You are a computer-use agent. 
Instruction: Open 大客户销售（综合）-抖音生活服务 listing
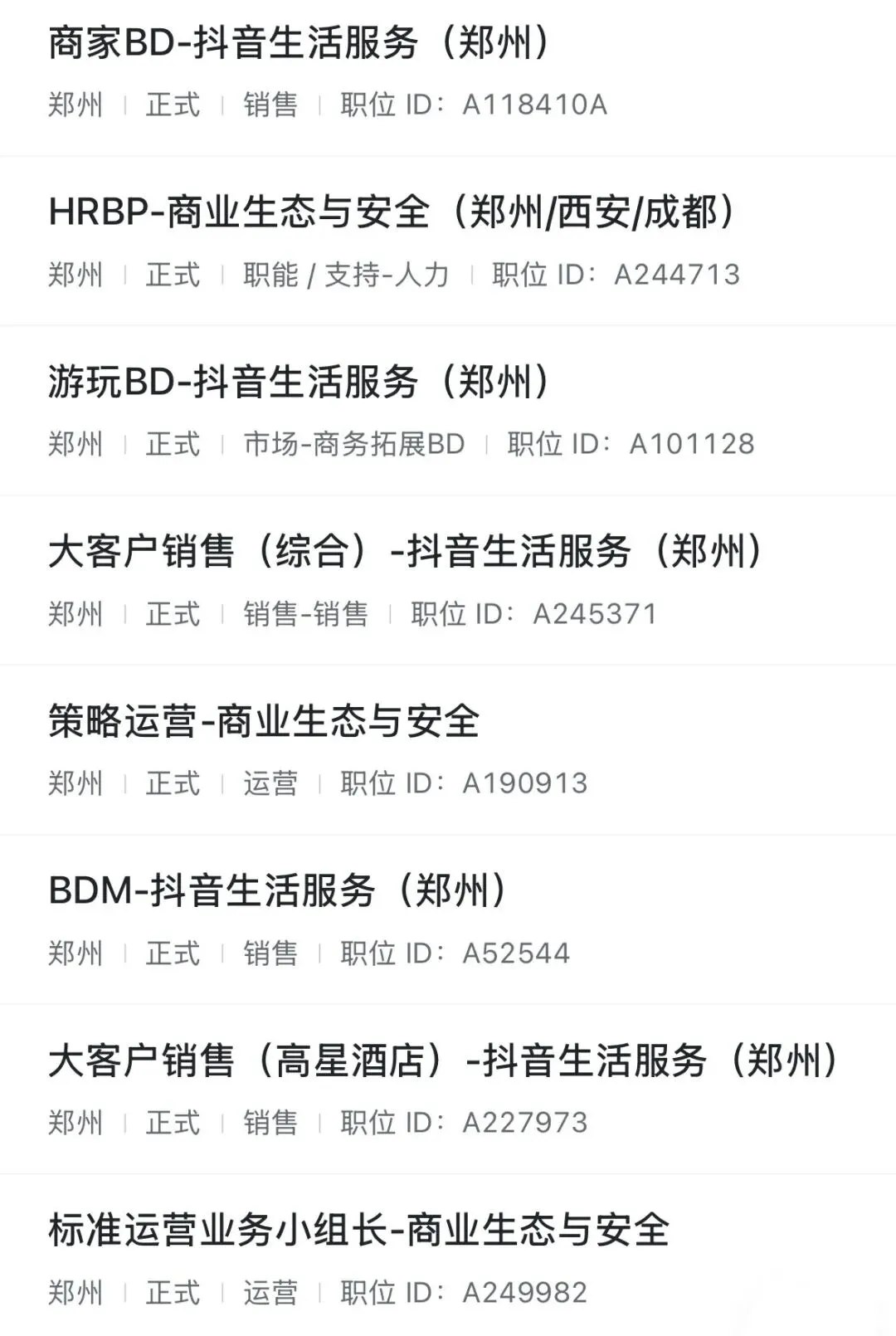click(405, 553)
